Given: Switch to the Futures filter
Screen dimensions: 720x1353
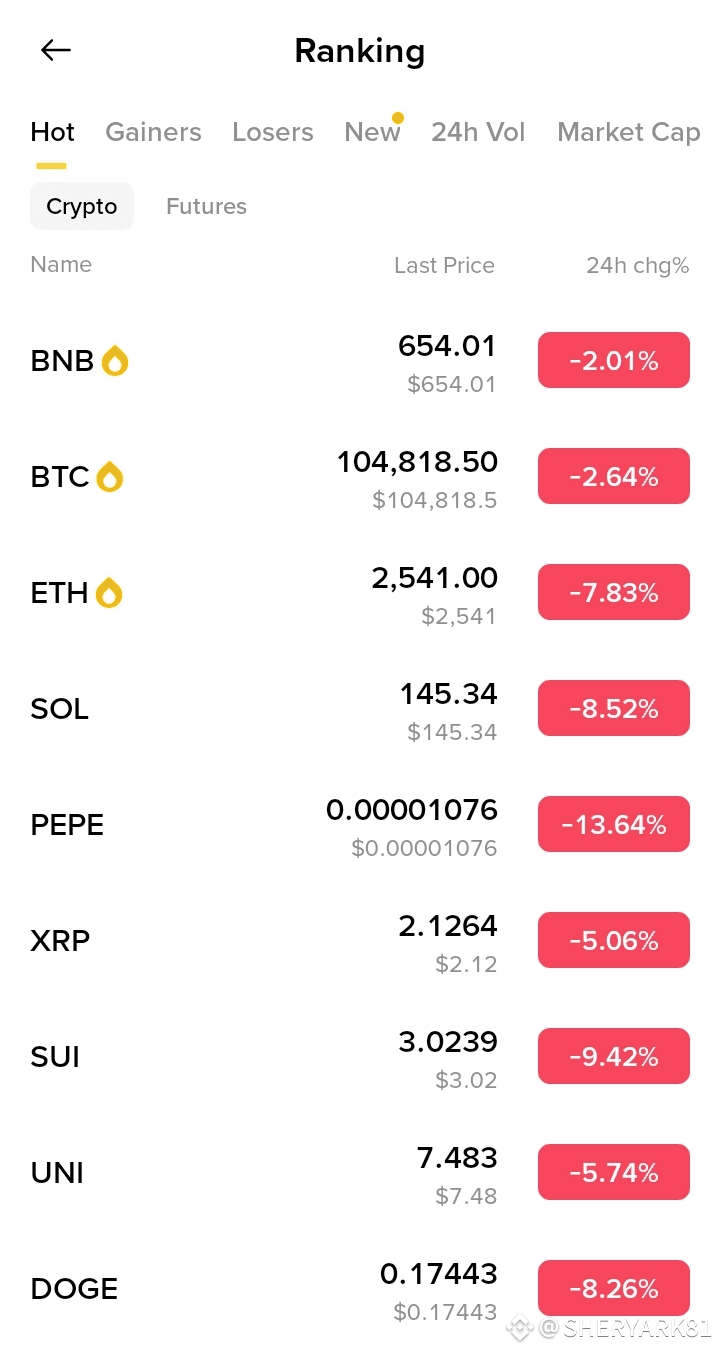Looking at the screenshot, I should (206, 206).
